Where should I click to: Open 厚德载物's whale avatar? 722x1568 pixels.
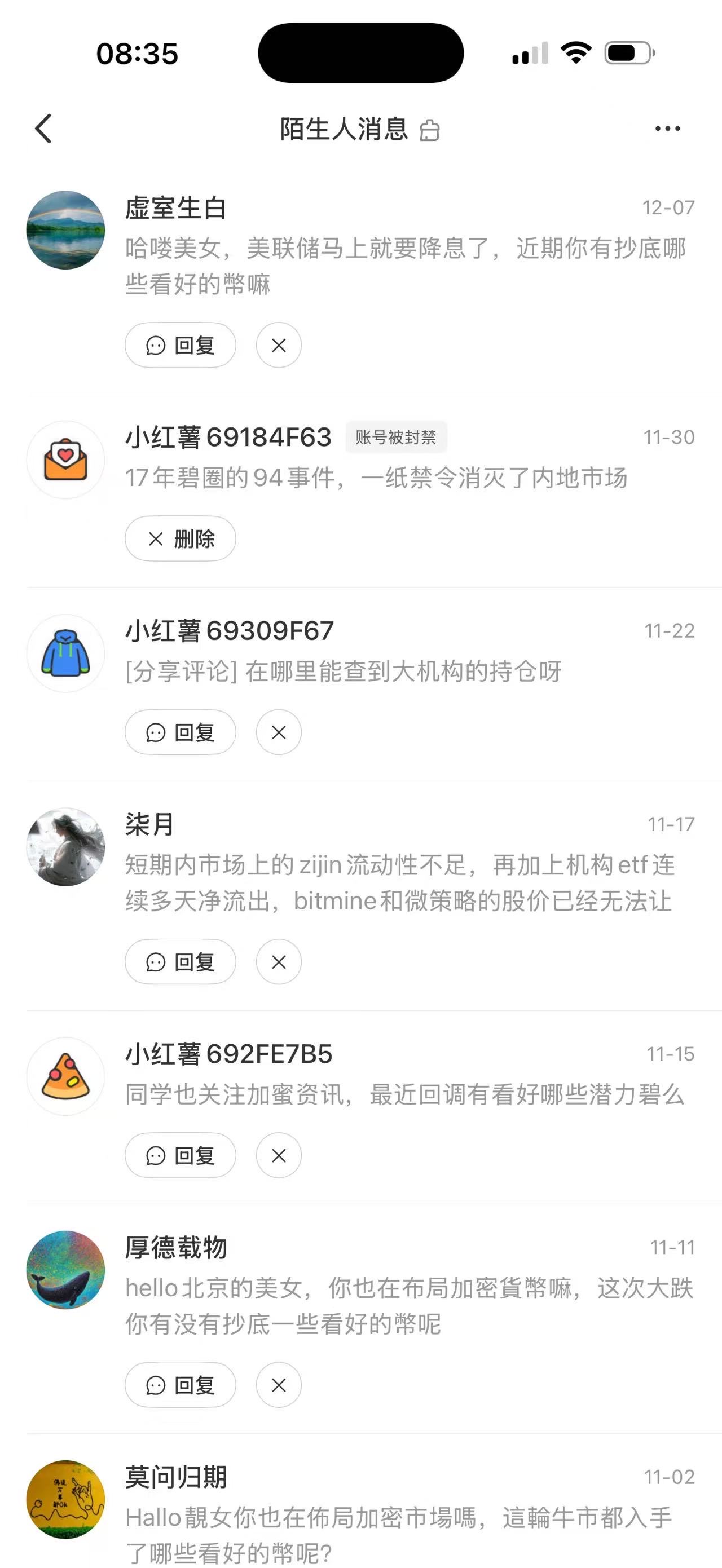click(66, 1270)
